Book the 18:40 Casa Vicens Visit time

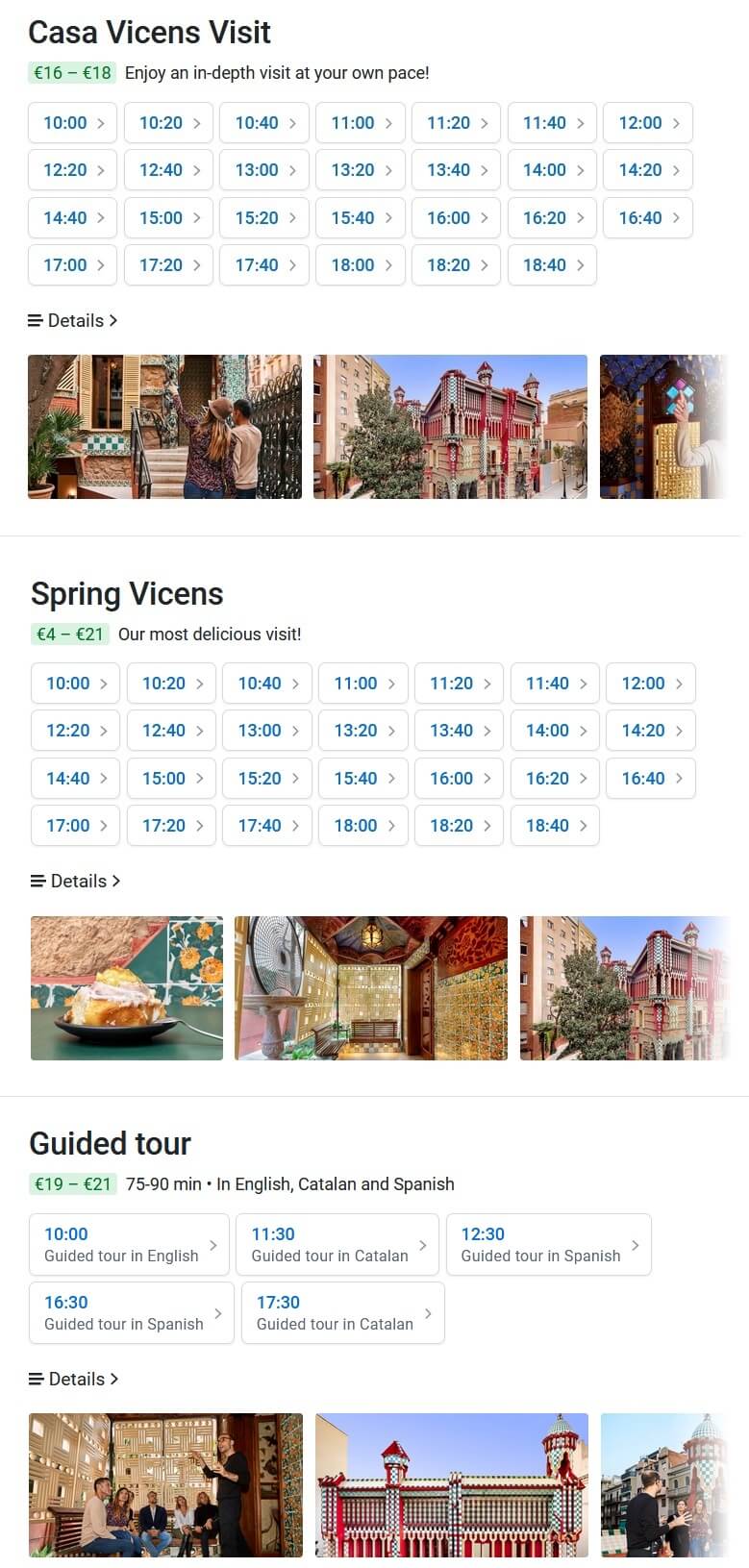tap(552, 265)
